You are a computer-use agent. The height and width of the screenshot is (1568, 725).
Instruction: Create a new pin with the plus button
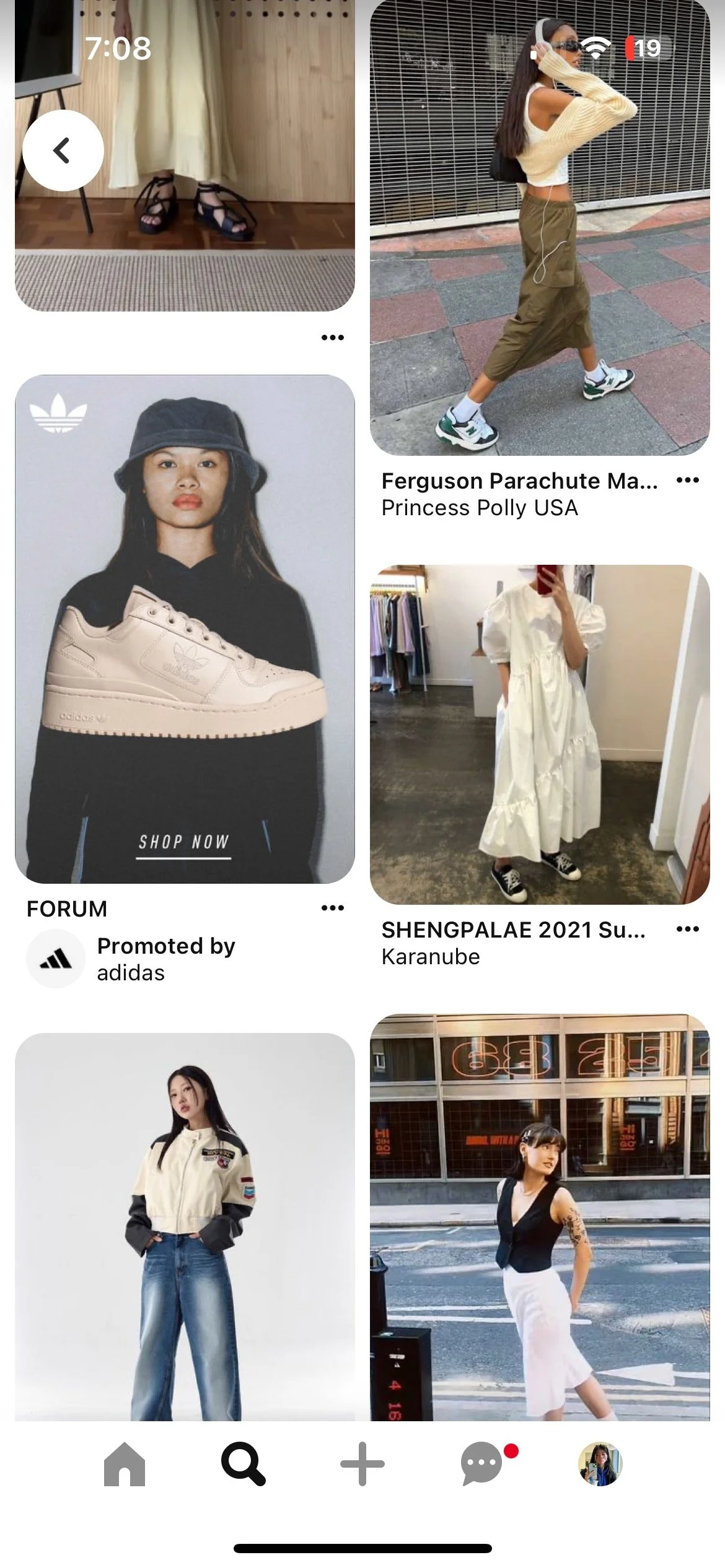pos(362,1464)
